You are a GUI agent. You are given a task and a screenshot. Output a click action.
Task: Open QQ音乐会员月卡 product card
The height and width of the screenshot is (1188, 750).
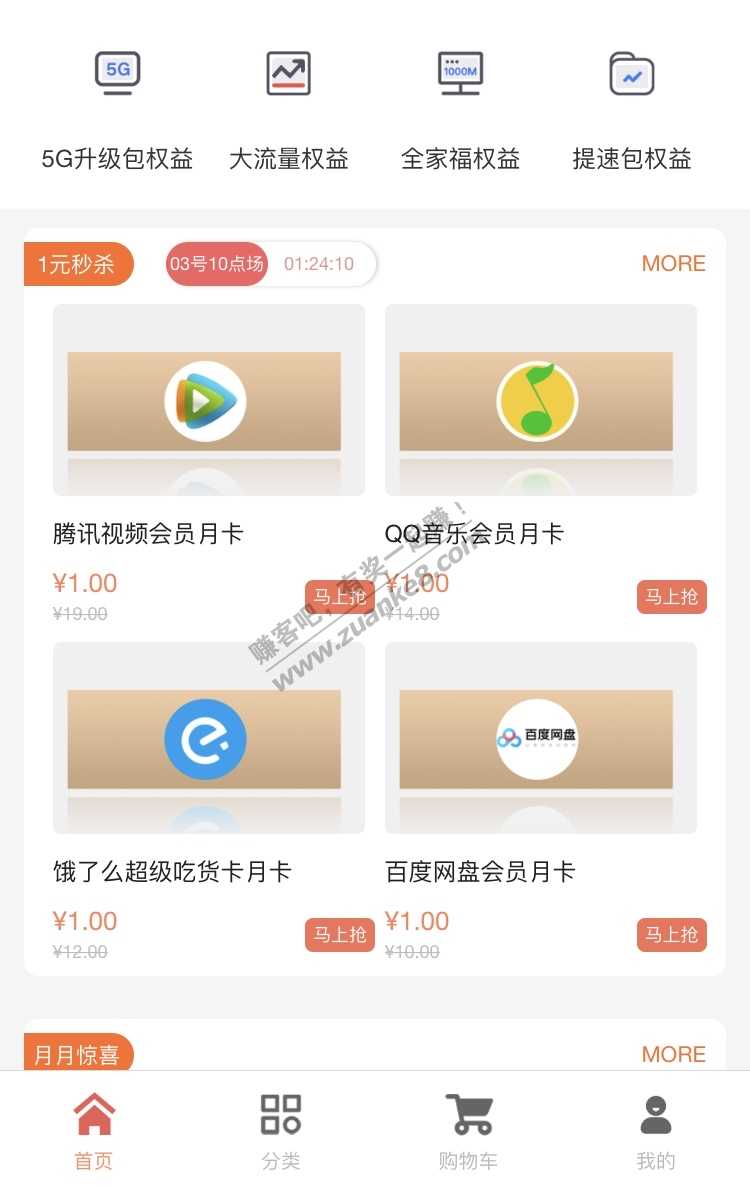point(540,400)
